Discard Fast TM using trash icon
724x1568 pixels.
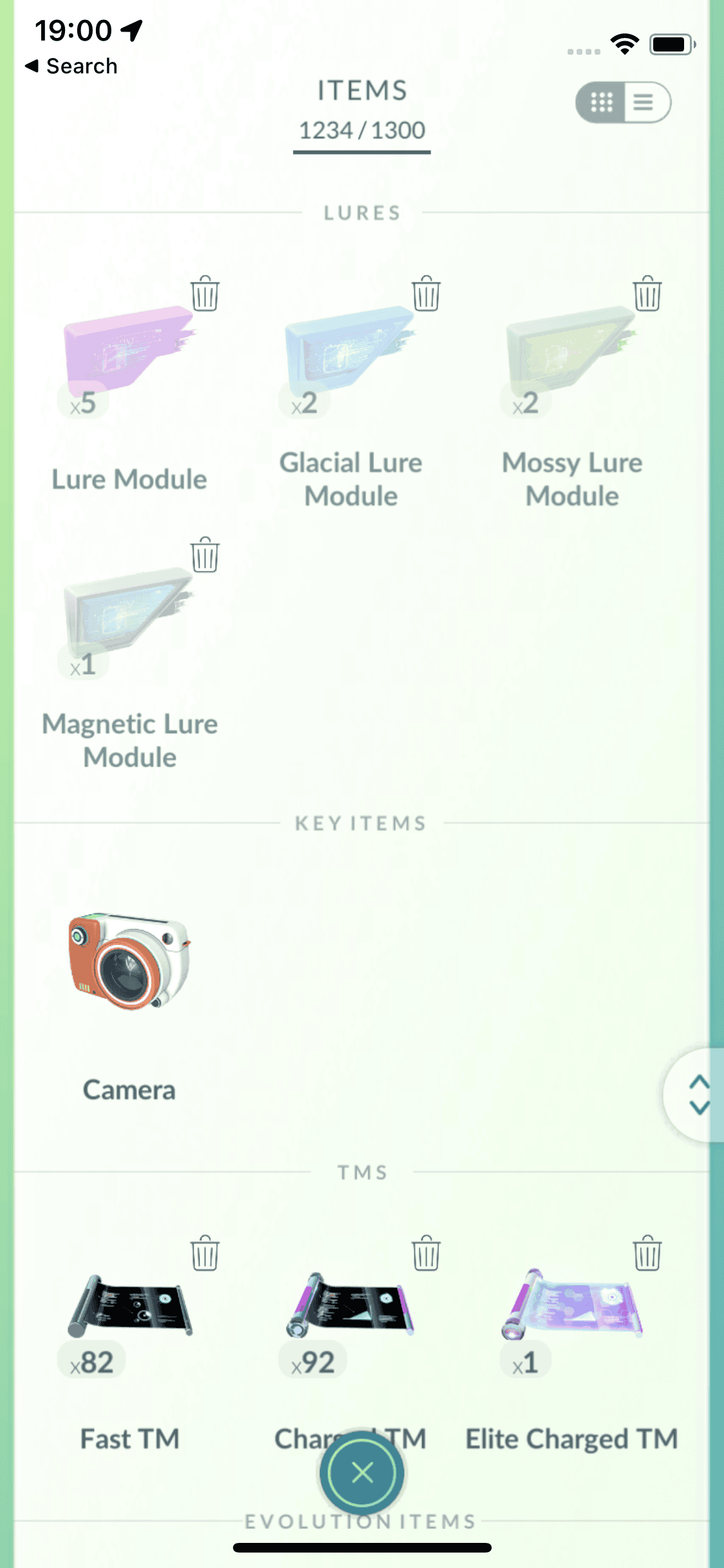[205, 1253]
